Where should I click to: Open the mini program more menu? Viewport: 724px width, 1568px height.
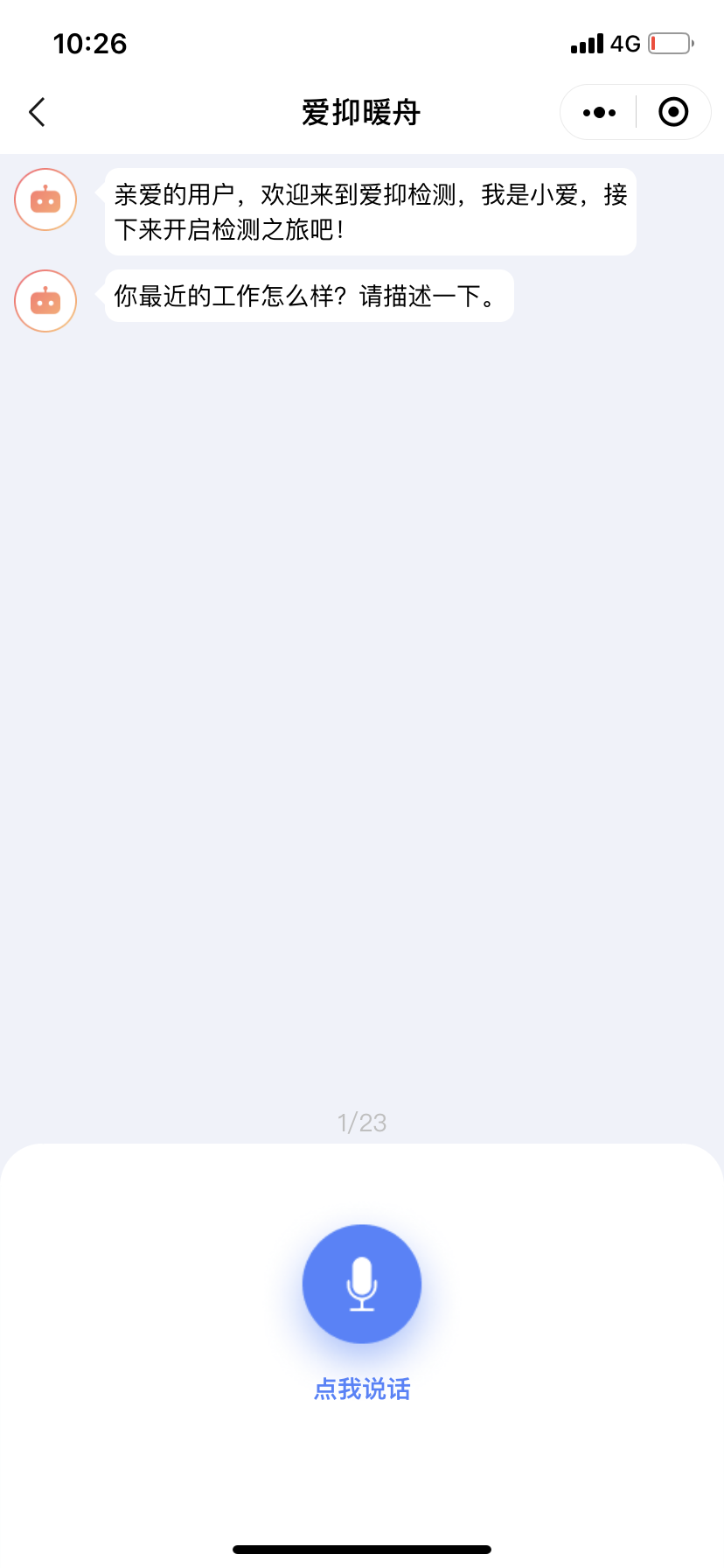click(x=599, y=112)
